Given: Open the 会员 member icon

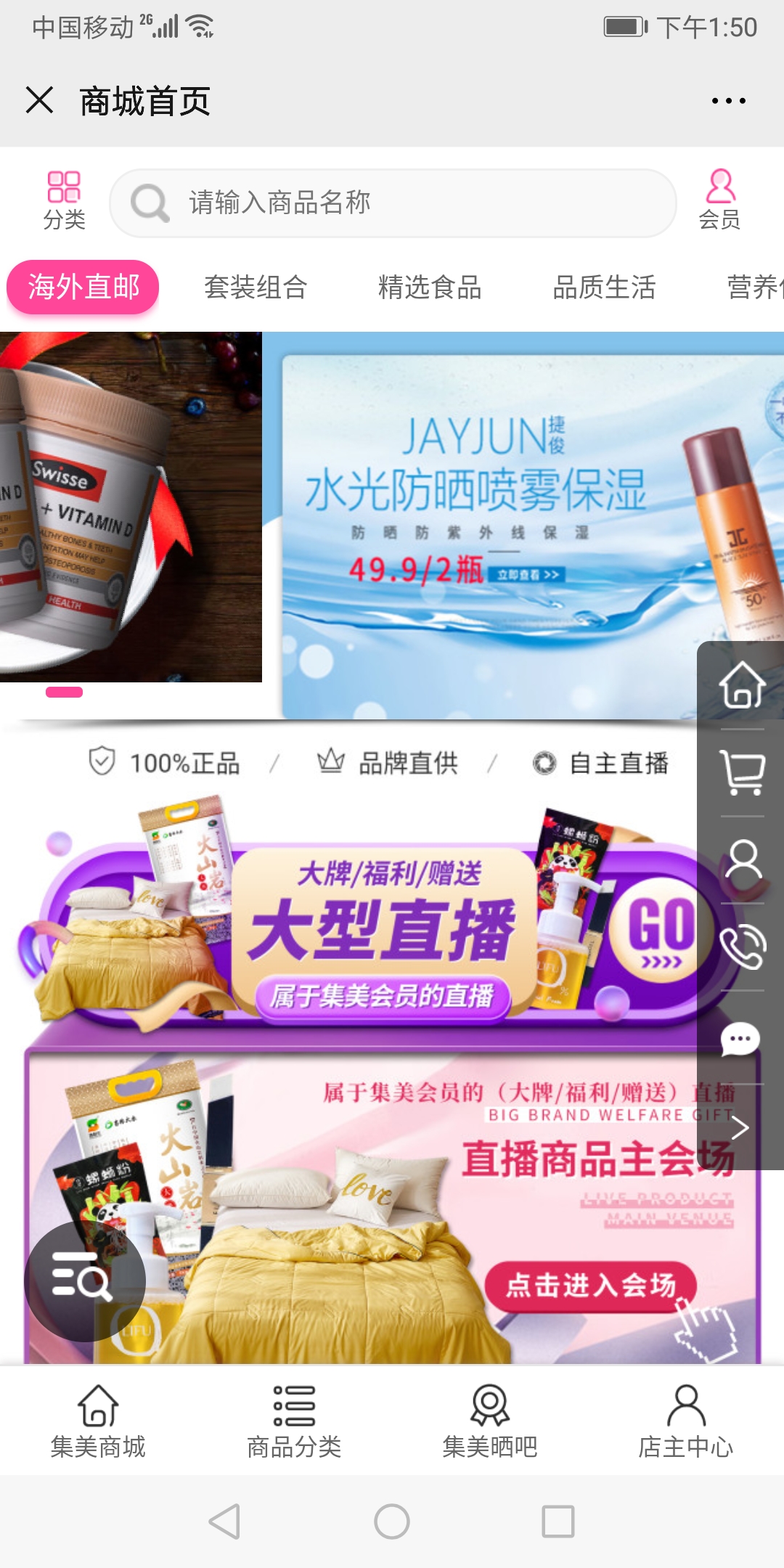Looking at the screenshot, I should (719, 200).
